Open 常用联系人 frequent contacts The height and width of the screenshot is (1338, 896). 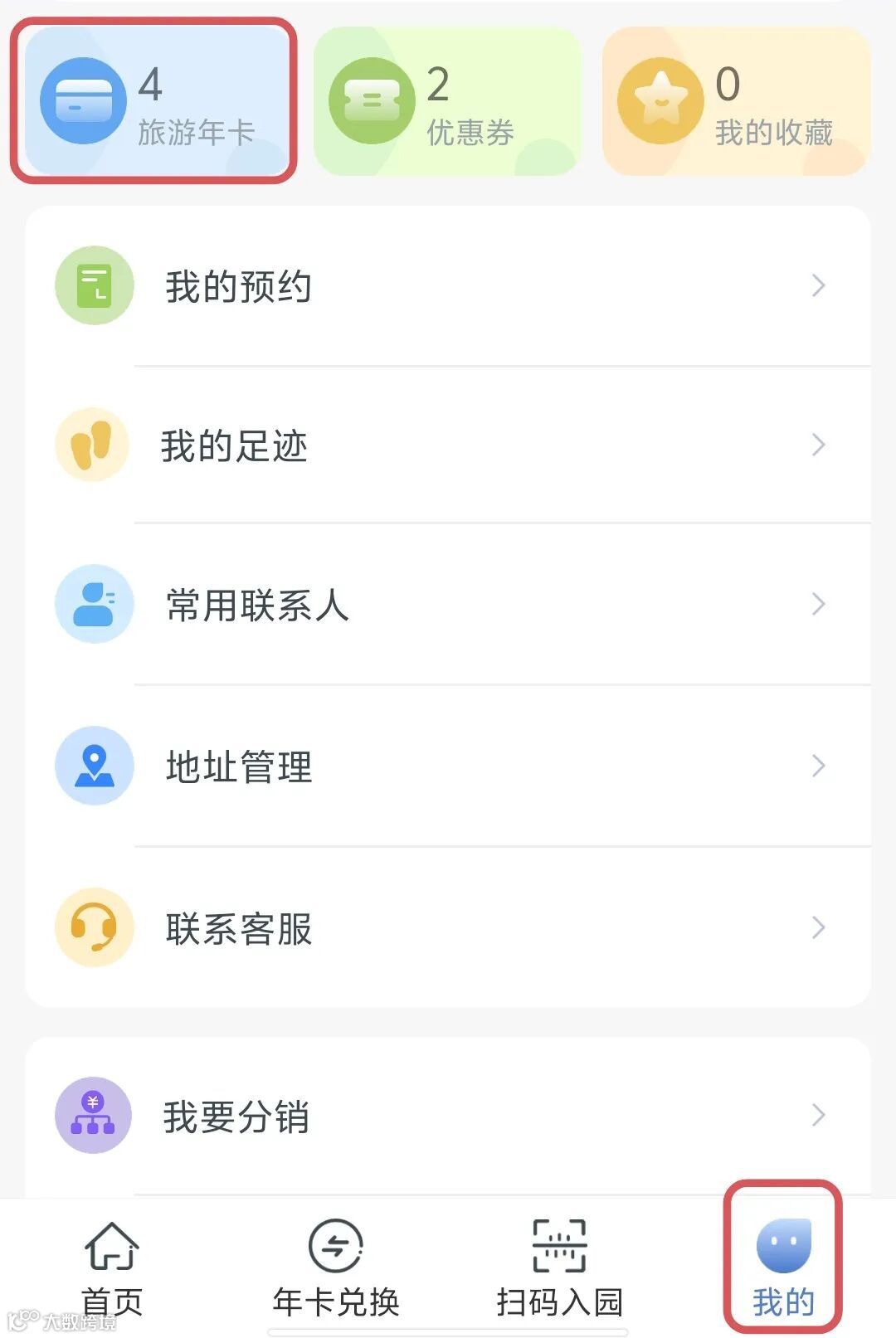[448, 605]
